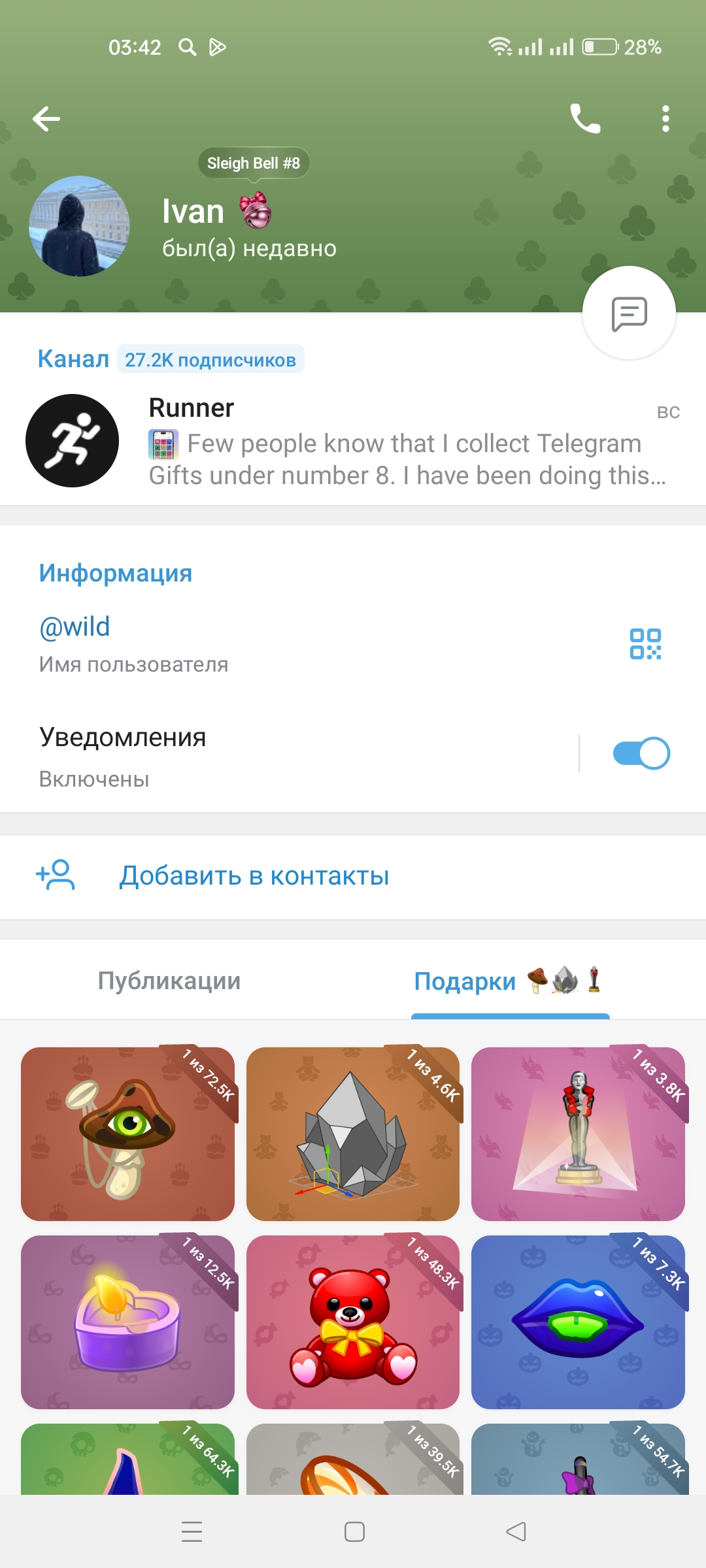Open the three-dot overflow menu

pyautogui.click(x=665, y=119)
